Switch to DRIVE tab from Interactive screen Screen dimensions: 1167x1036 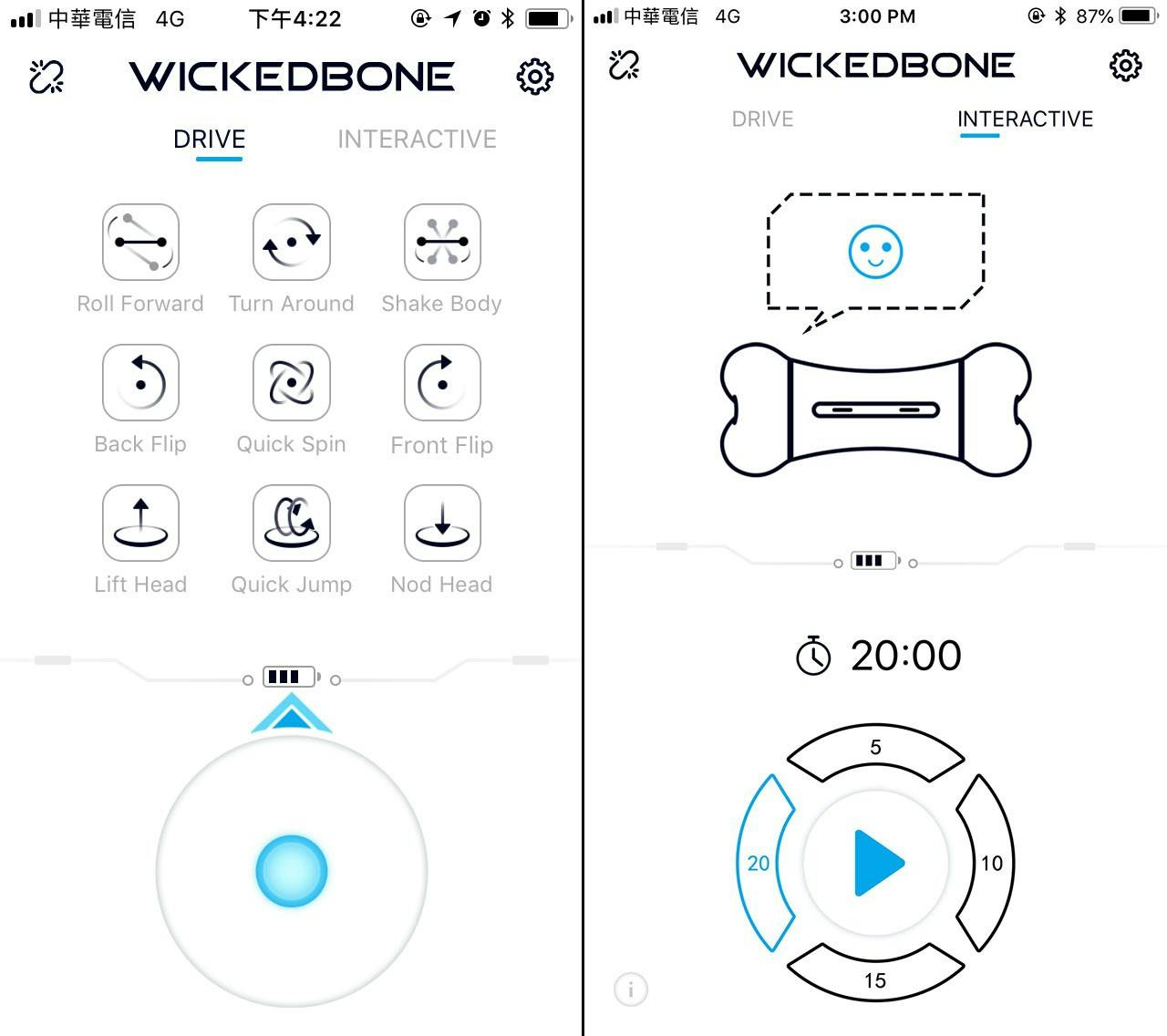pyautogui.click(x=762, y=119)
